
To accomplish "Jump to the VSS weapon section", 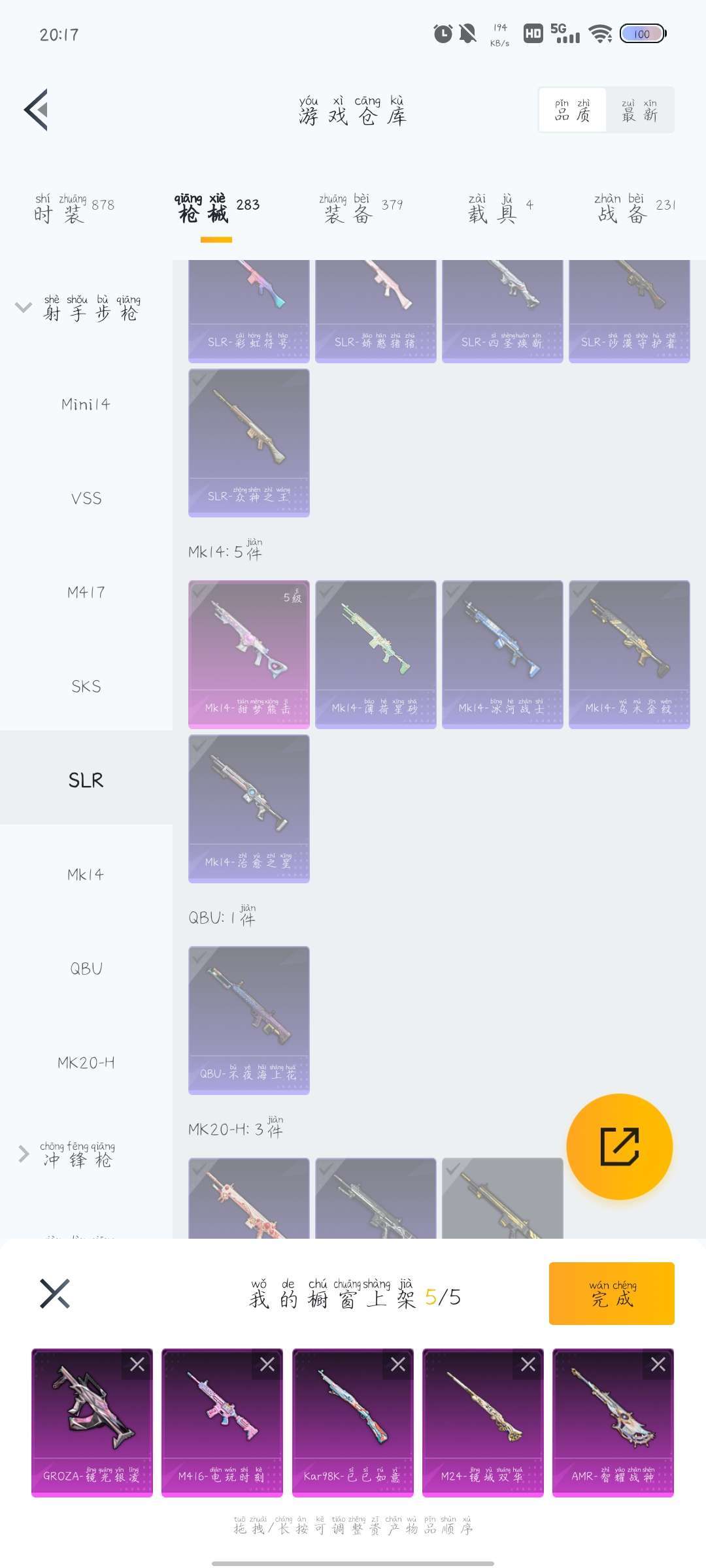I will tap(86, 498).
